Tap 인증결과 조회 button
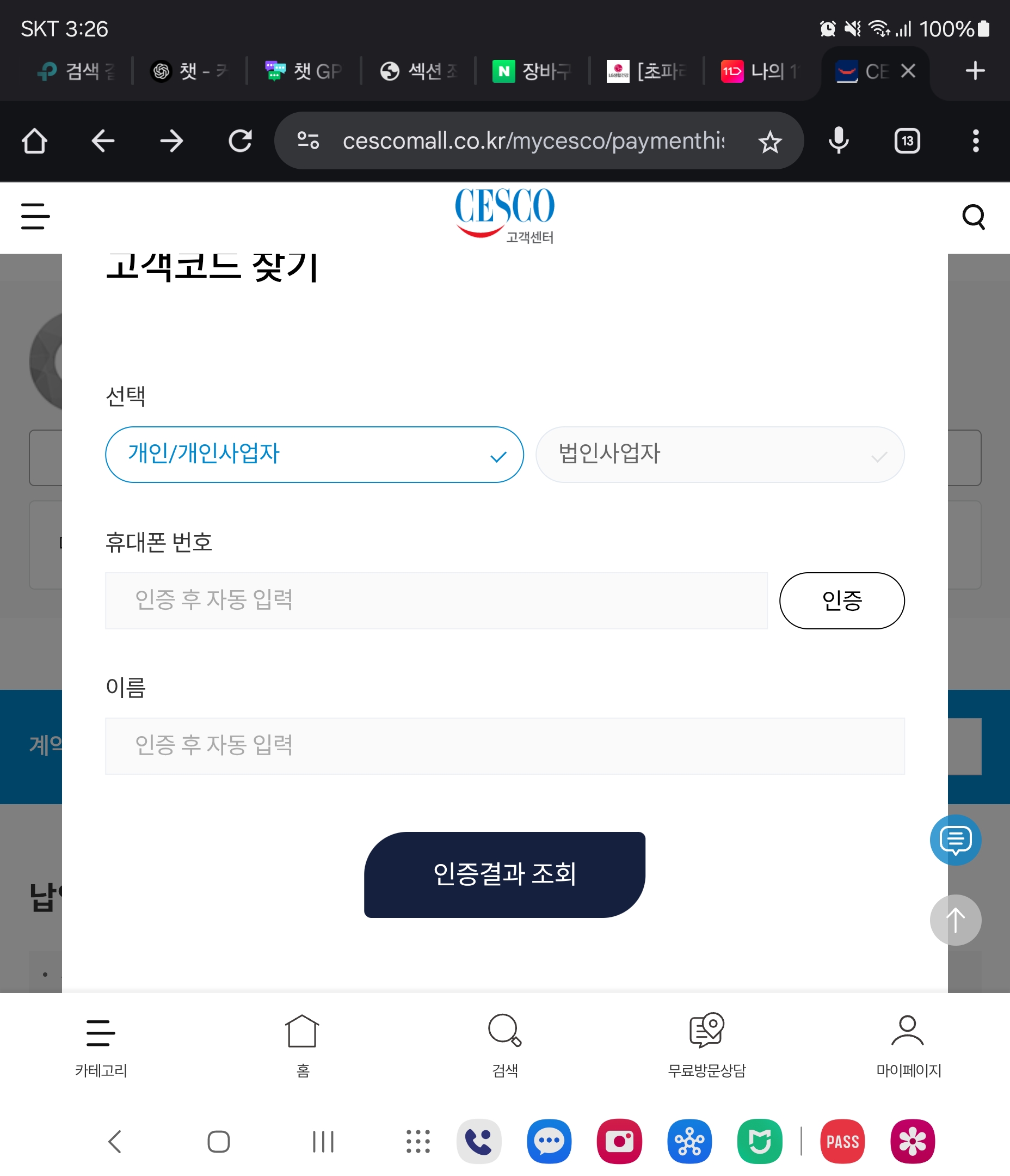Screen dimensions: 1010x1176 coord(504,874)
